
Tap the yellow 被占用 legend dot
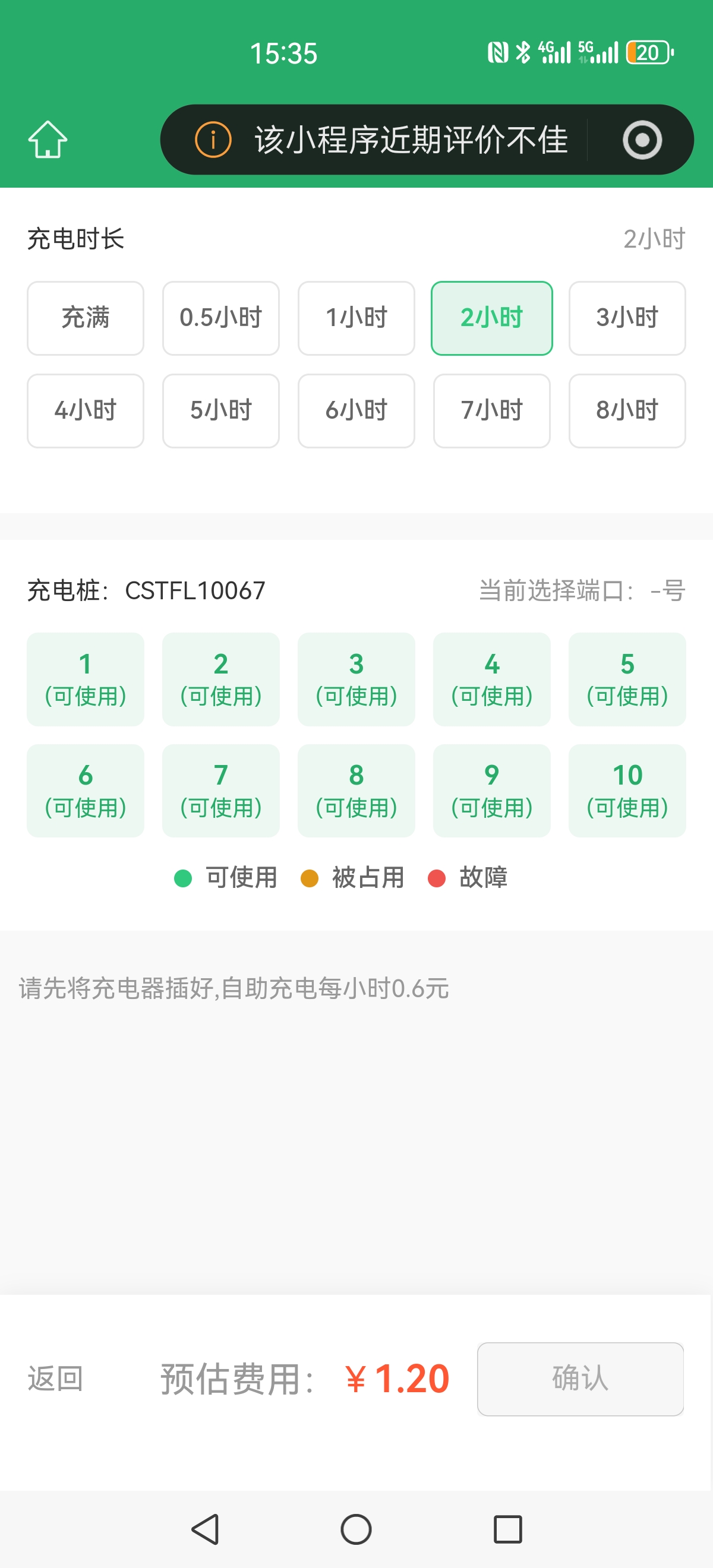coord(310,878)
